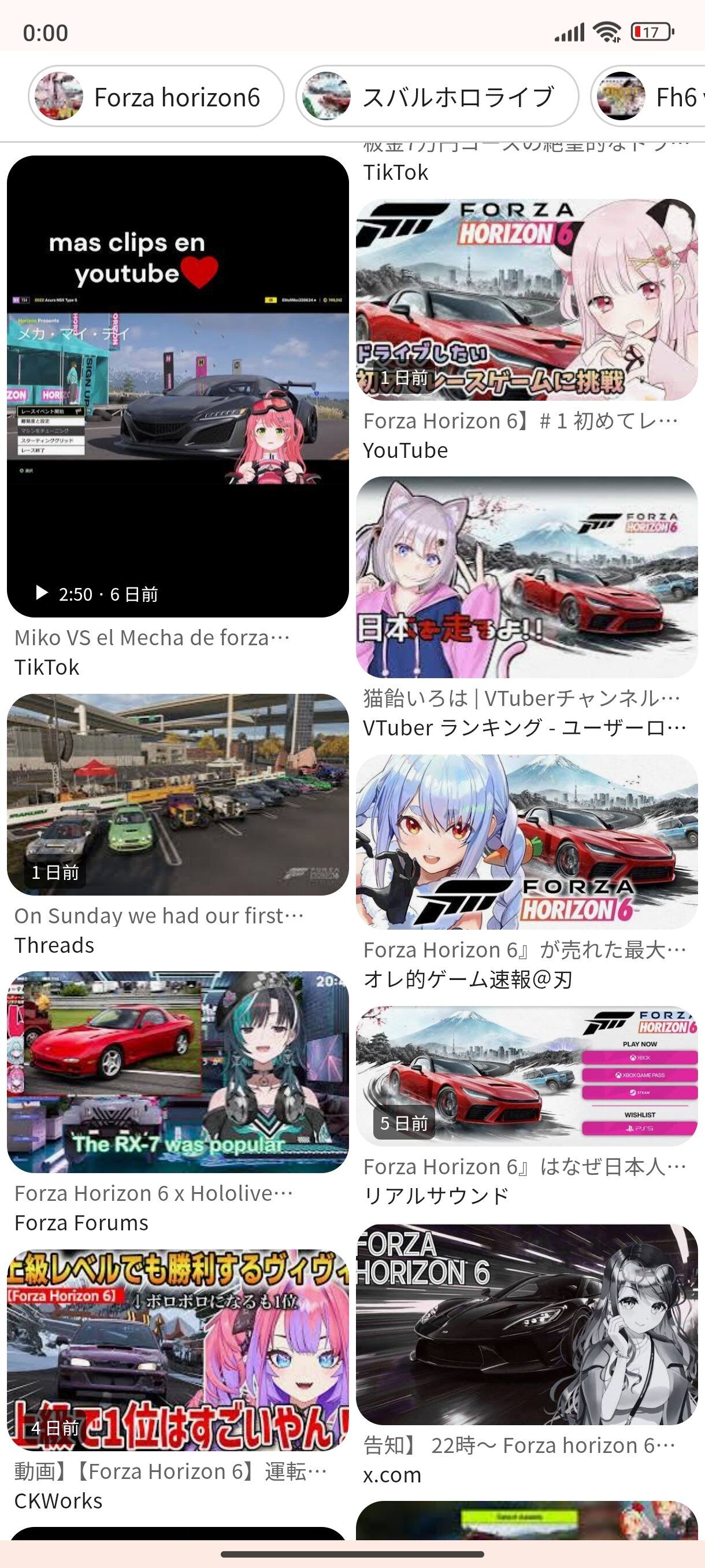This screenshot has height=1568, width=705.
Task: Tap the Fh6 suggestion chip
Action: (x=648, y=96)
